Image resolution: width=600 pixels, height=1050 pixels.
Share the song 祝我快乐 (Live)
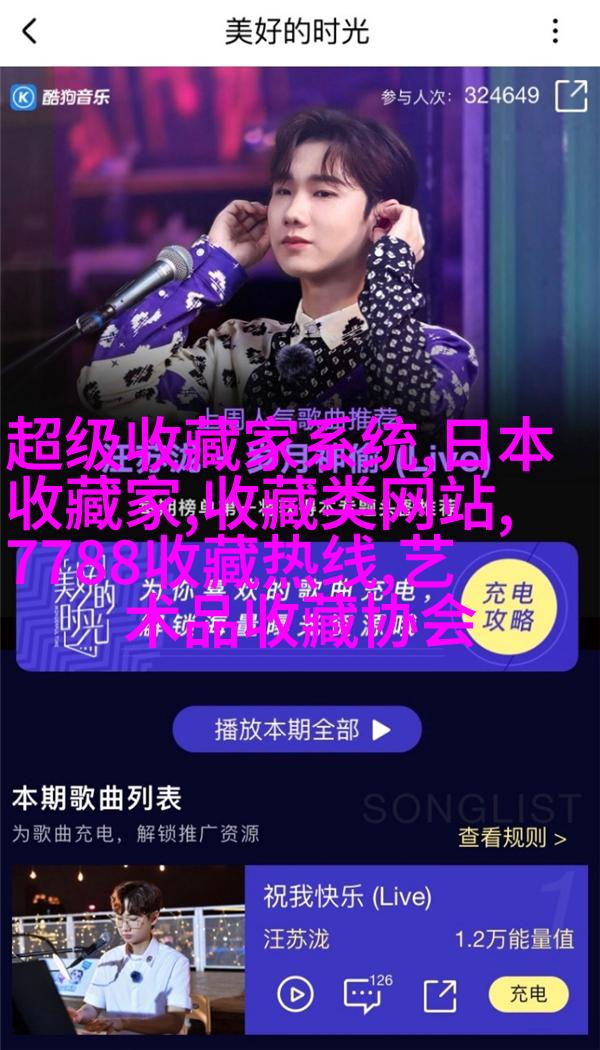tap(439, 993)
